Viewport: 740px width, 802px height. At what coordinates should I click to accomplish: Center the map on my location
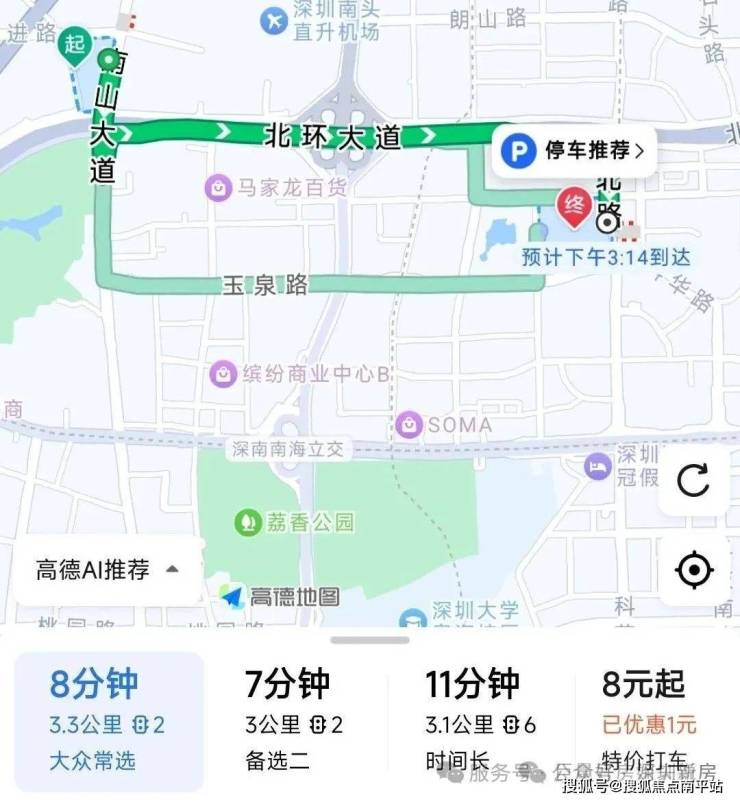(x=693, y=570)
